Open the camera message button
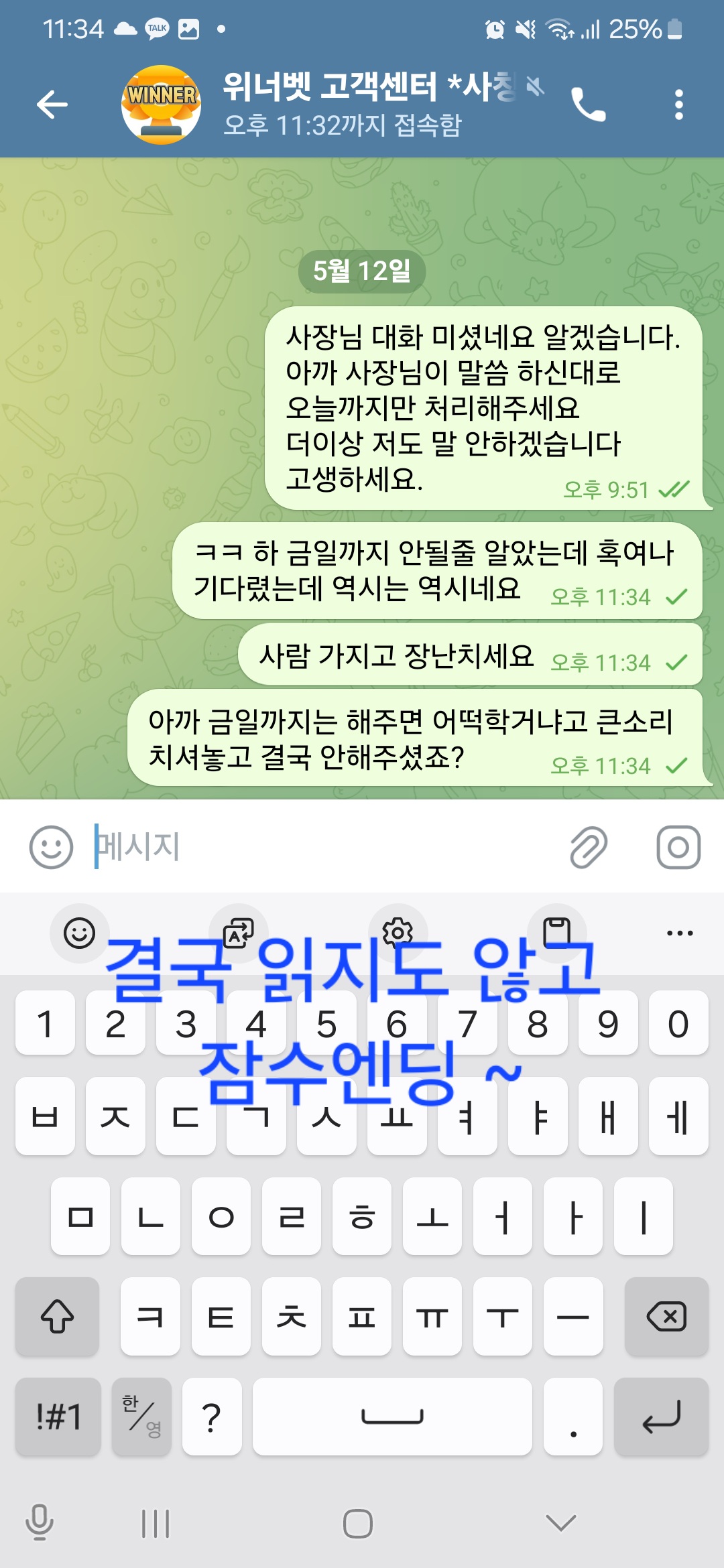724x1568 pixels. click(678, 847)
